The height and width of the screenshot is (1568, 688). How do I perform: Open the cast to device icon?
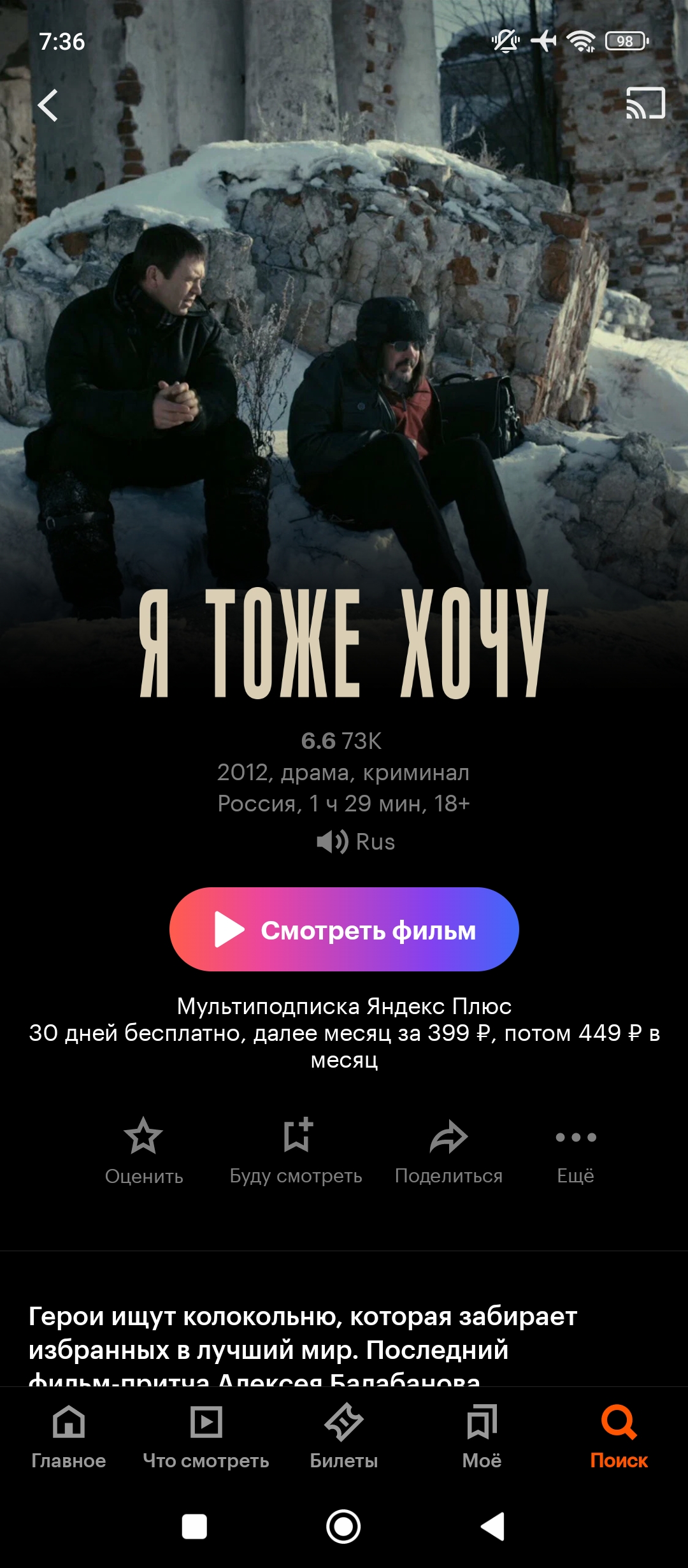(645, 103)
